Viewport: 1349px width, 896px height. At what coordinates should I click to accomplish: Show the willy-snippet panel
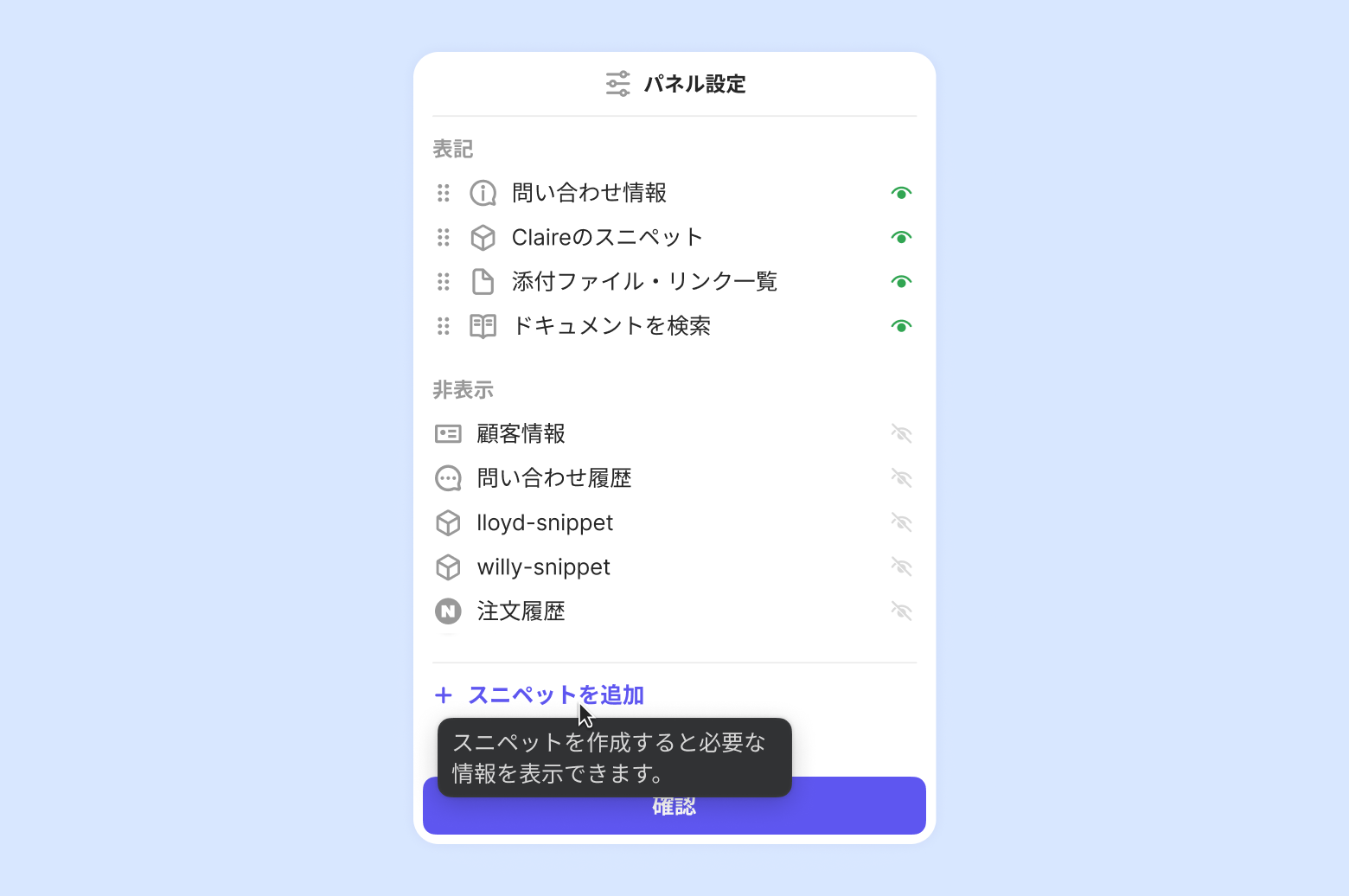click(x=901, y=567)
